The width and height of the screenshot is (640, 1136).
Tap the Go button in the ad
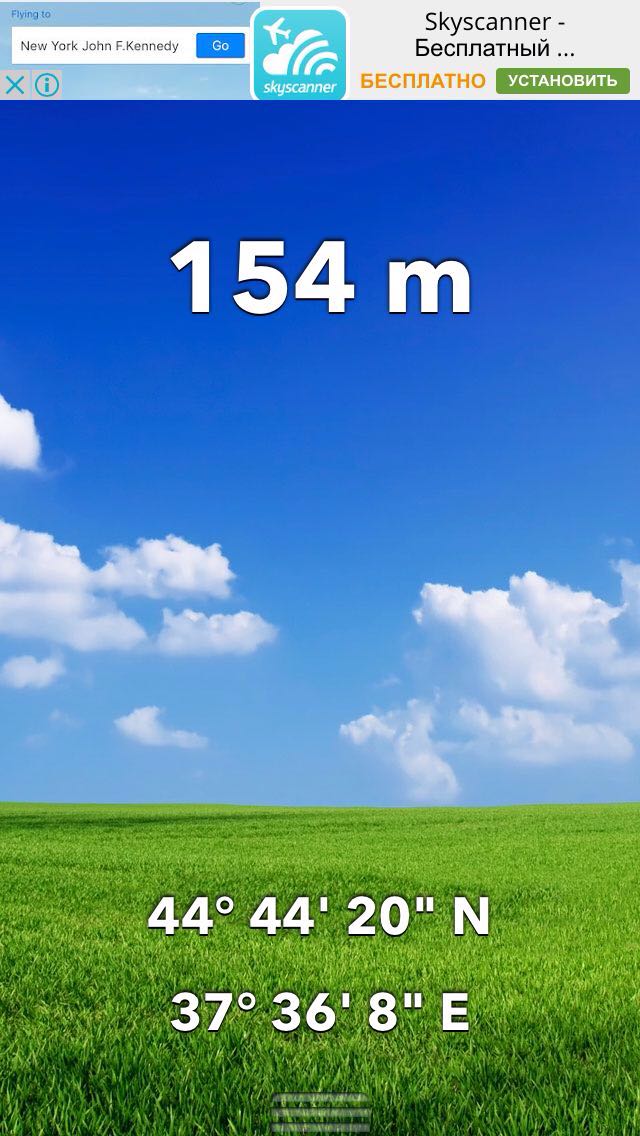(x=220, y=46)
